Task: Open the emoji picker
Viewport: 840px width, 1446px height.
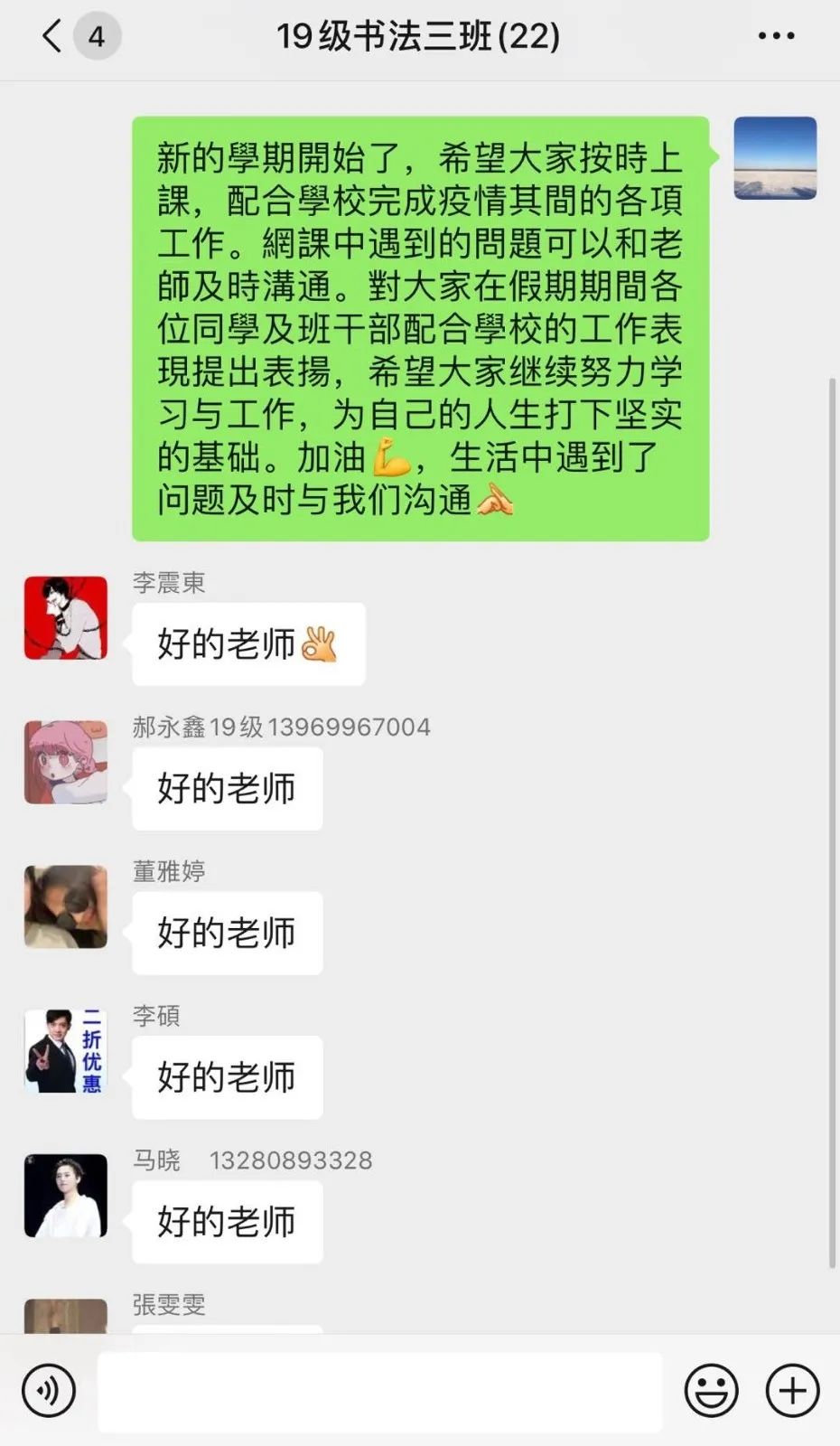Action: pyautogui.click(x=711, y=1391)
